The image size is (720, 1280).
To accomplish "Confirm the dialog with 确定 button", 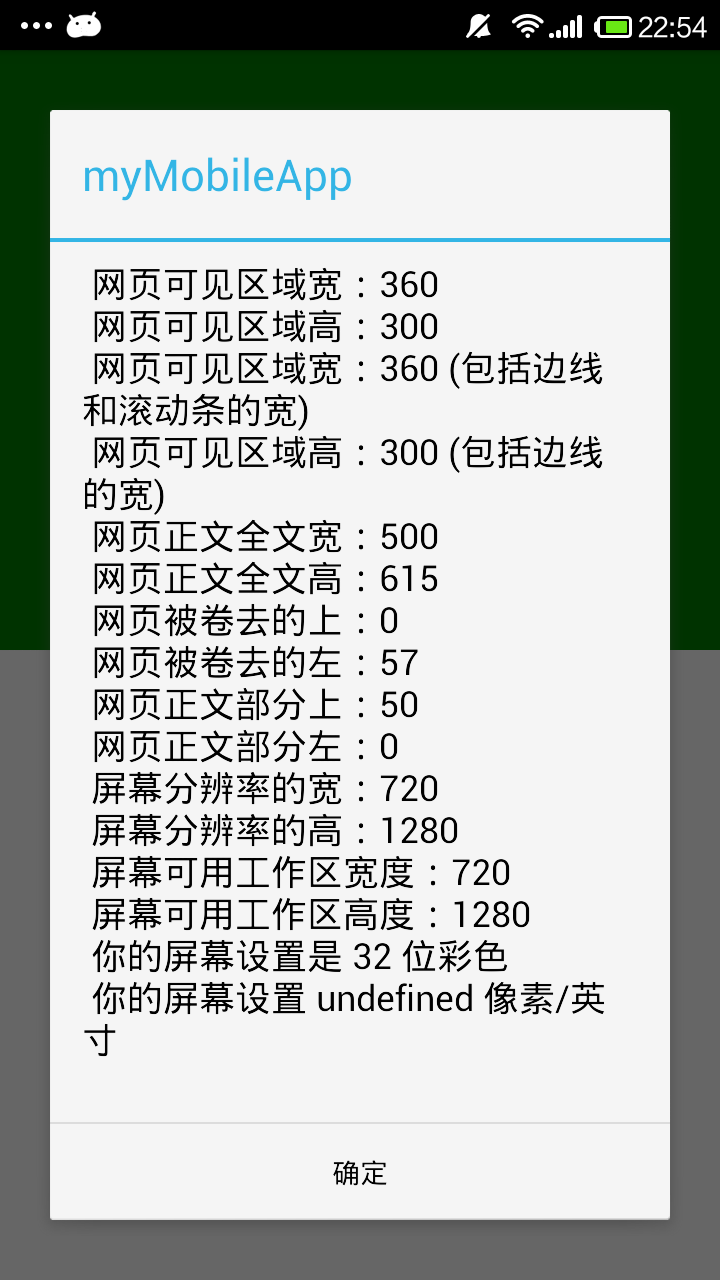I will (360, 1172).
